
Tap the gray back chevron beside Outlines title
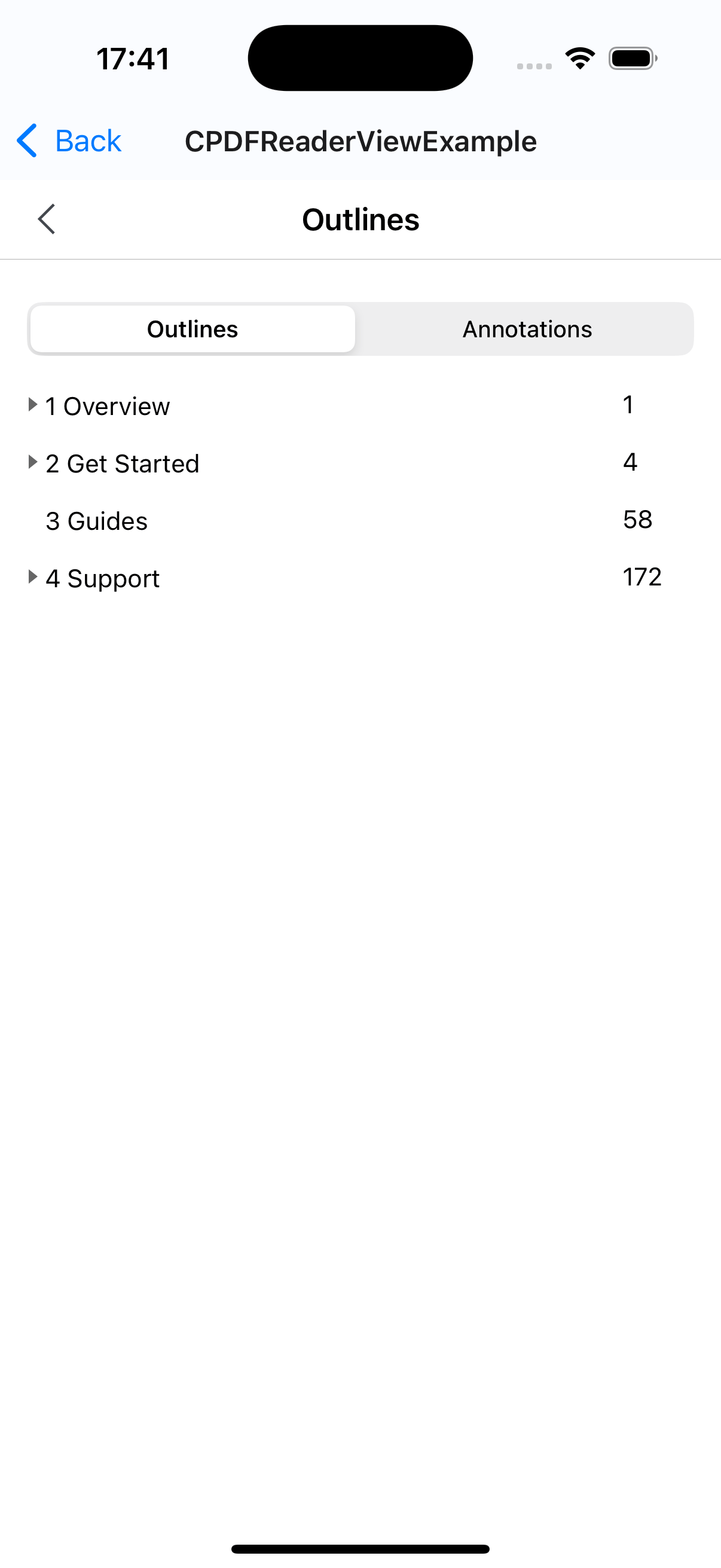point(47,219)
